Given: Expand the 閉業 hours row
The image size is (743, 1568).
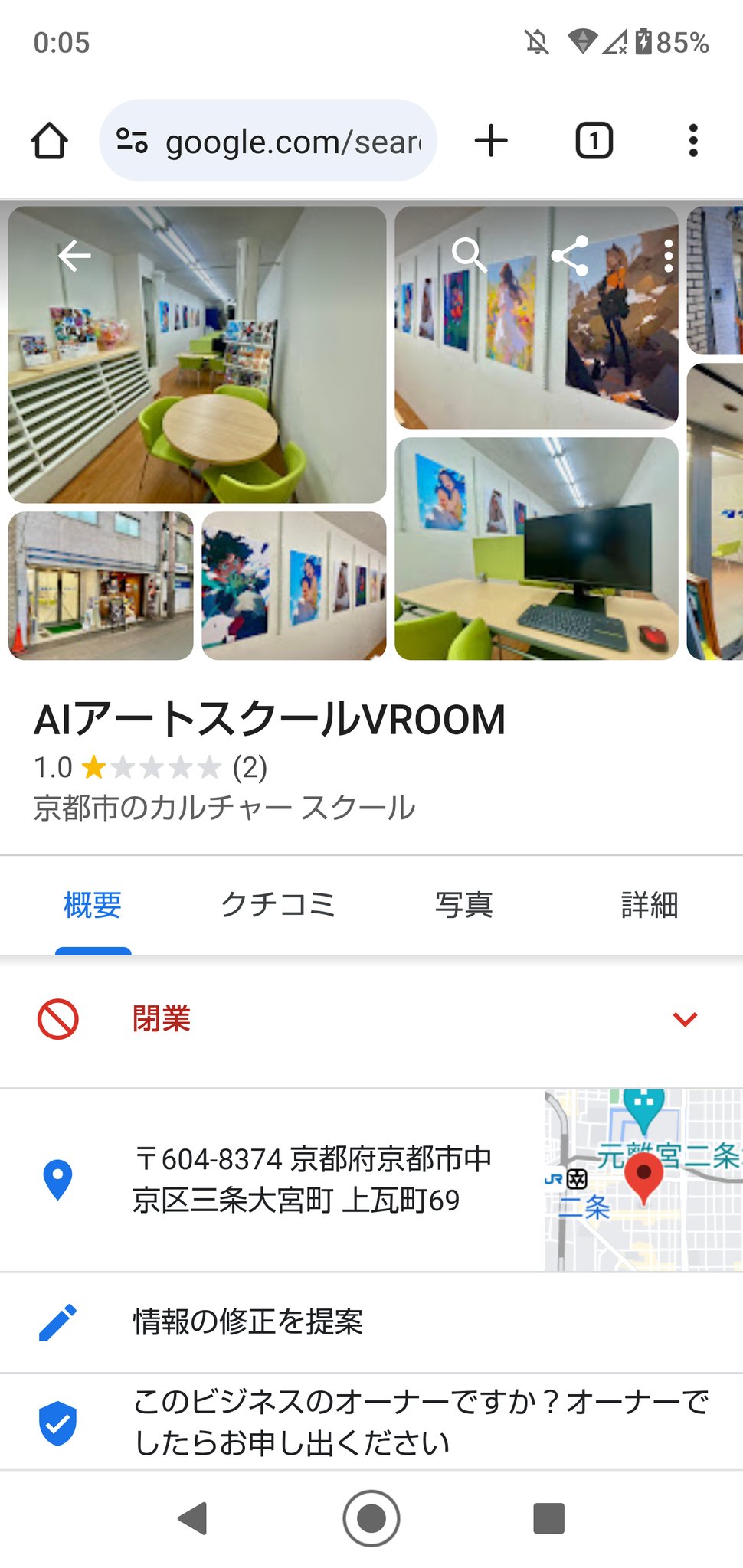Looking at the screenshot, I should [x=684, y=1019].
